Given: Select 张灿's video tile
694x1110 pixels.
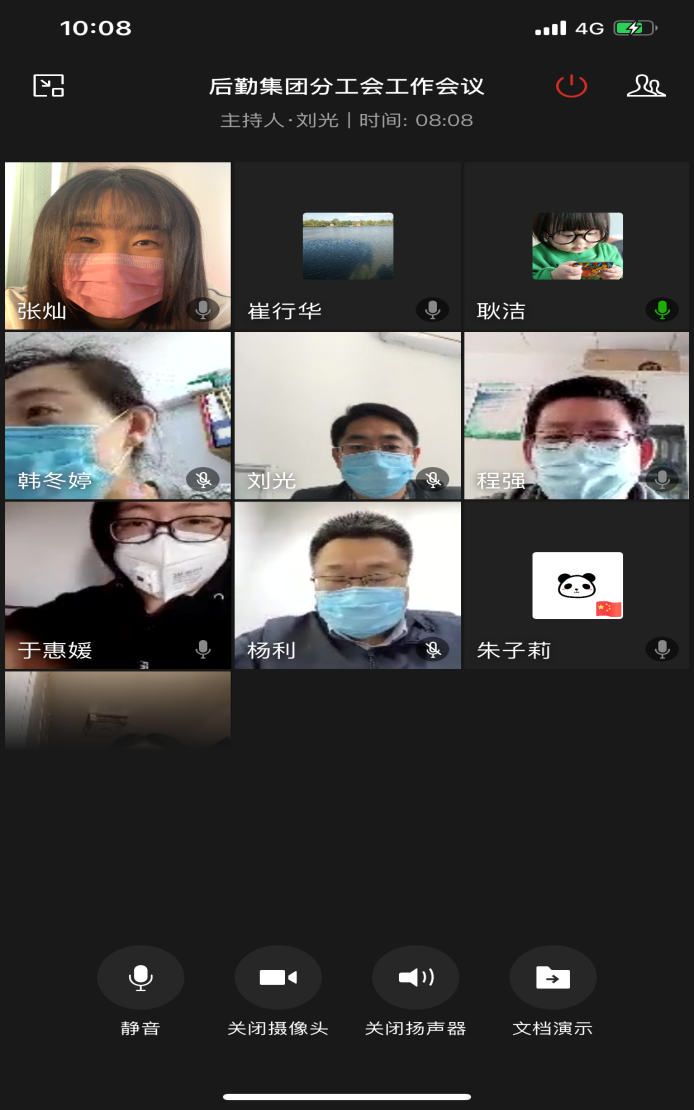Looking at the screenshot, I should tap(118, 245).
